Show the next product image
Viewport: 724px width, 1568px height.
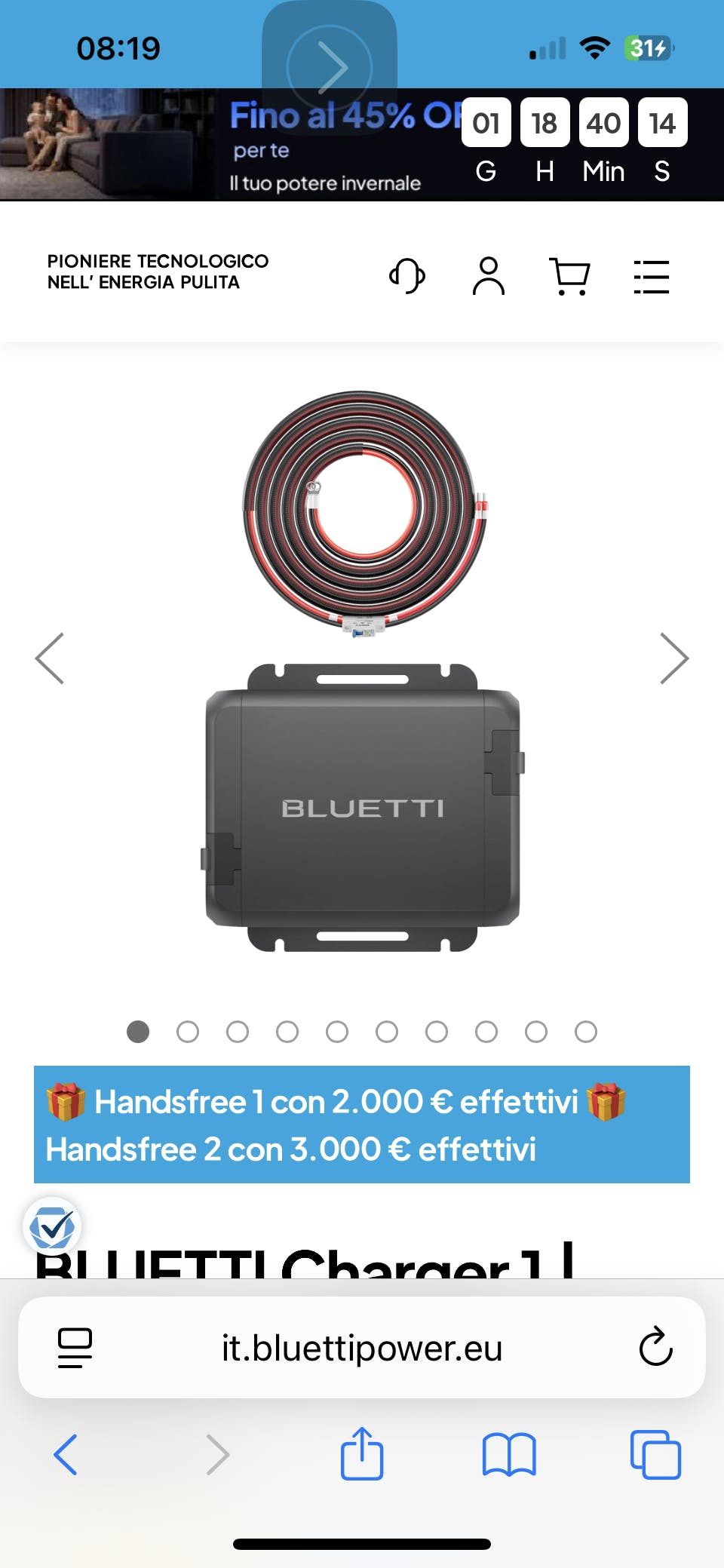673,658
